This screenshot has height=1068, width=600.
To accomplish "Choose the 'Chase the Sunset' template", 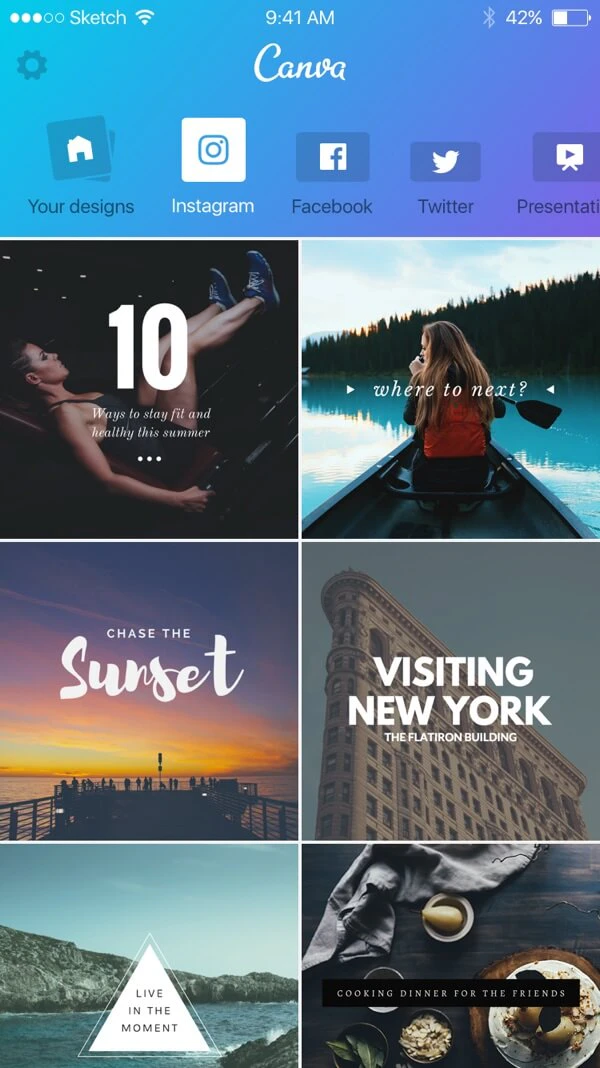I will (149, 691).
